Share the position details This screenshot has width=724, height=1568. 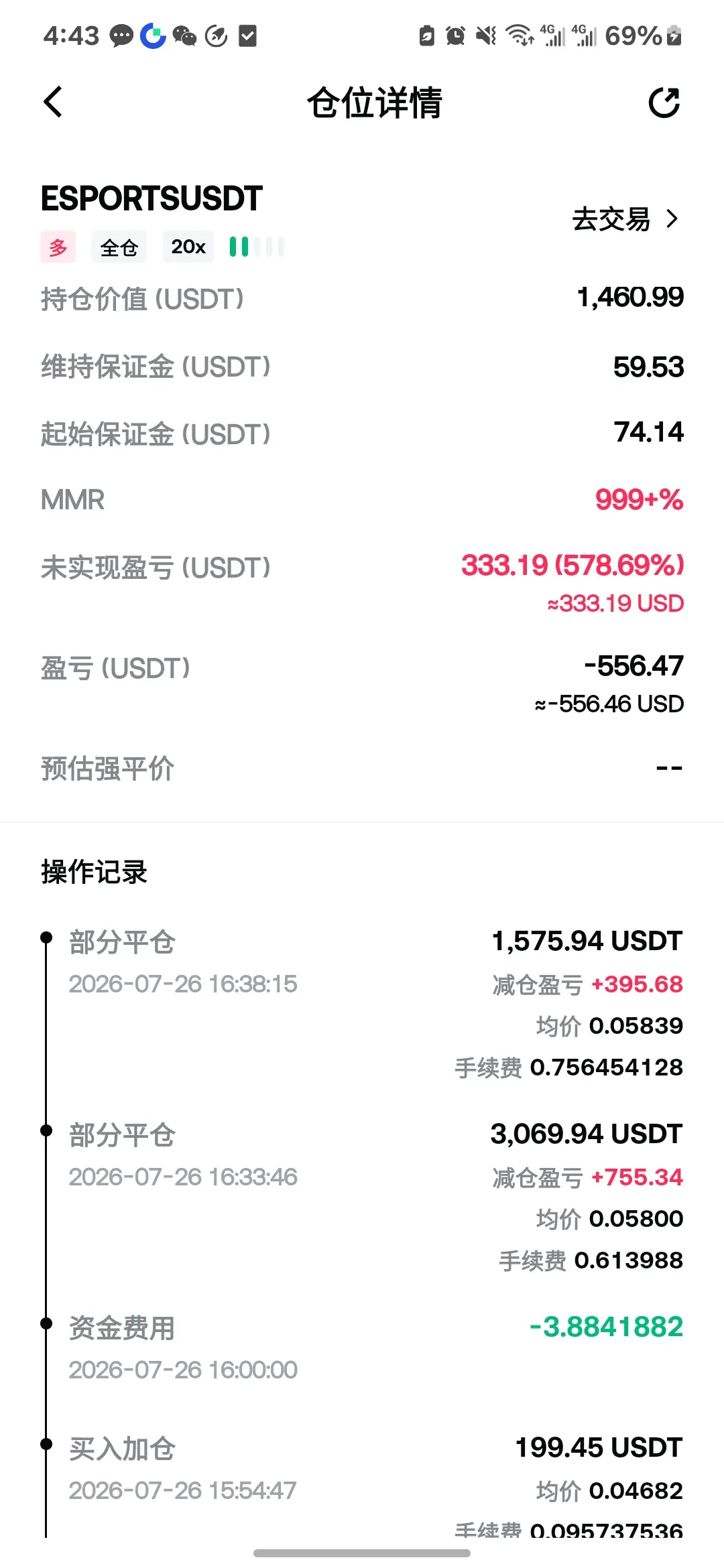click(664, 103)
